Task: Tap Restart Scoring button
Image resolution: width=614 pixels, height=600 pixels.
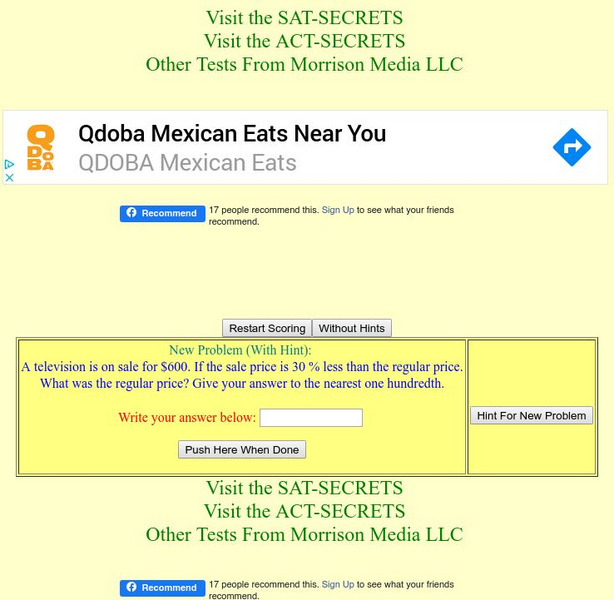Action: click(267, 328)
